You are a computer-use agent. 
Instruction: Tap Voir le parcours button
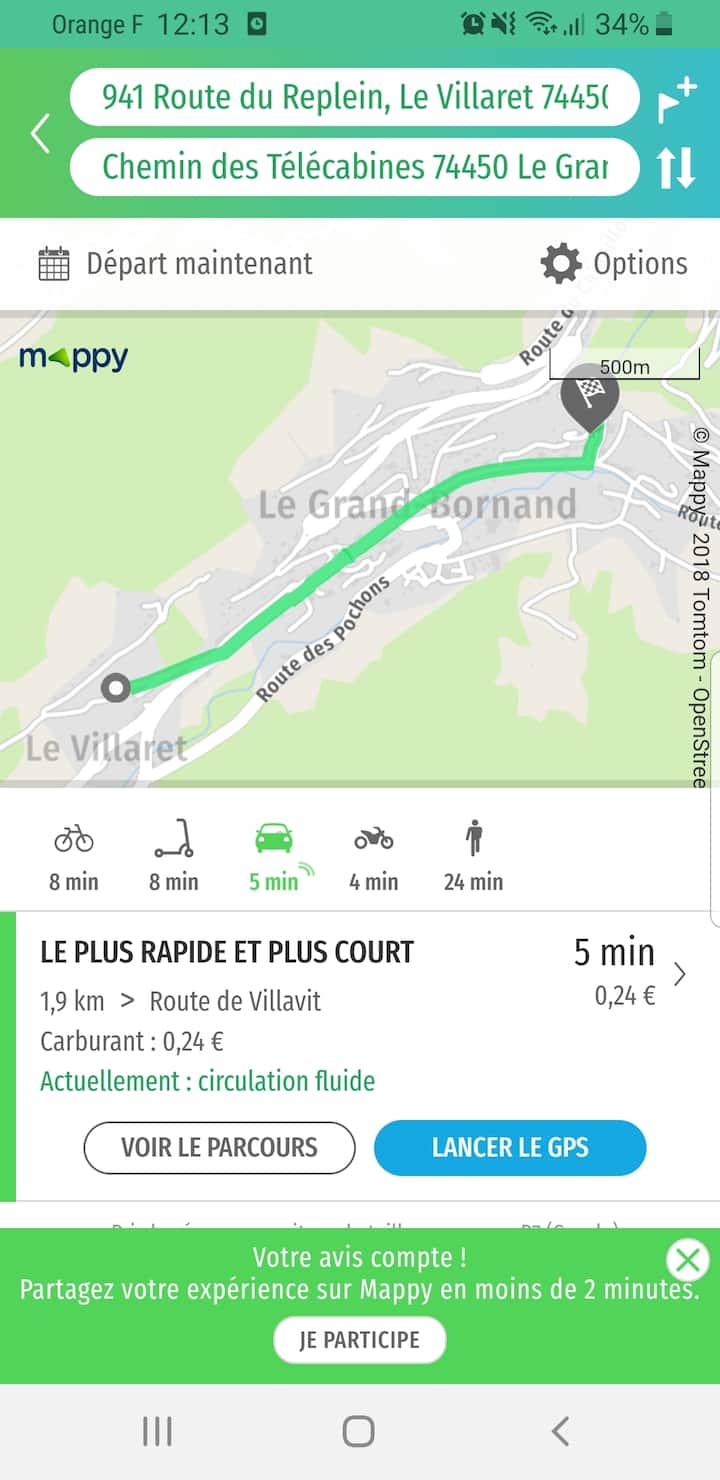point(219,1147)
